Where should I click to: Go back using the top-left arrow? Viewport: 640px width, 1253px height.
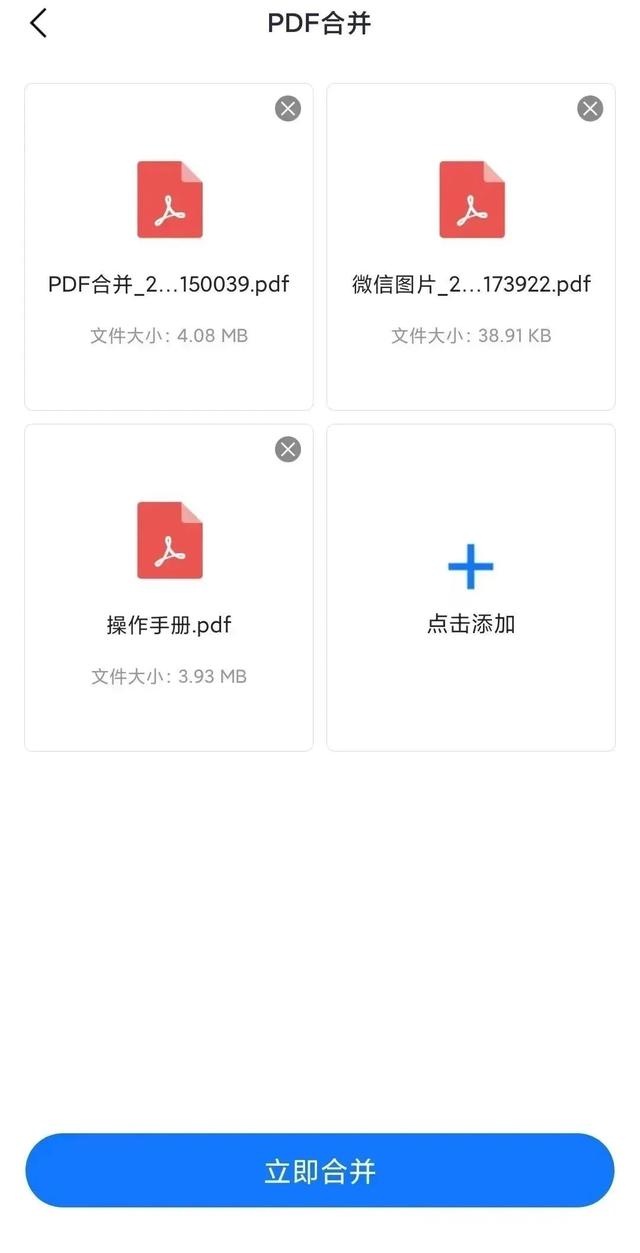[x=38, y=23]
